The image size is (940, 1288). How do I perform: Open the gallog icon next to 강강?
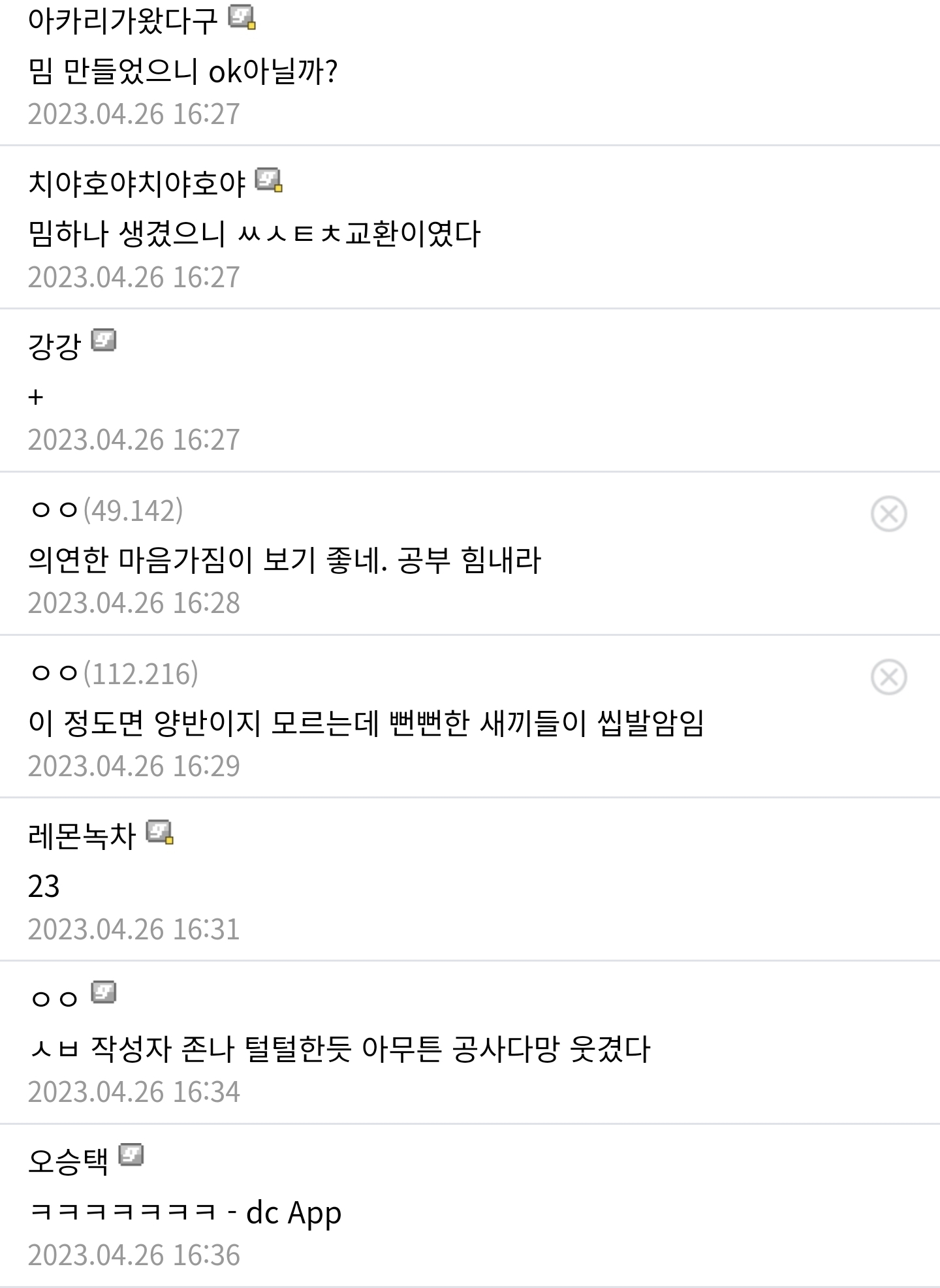pos(103,341)
